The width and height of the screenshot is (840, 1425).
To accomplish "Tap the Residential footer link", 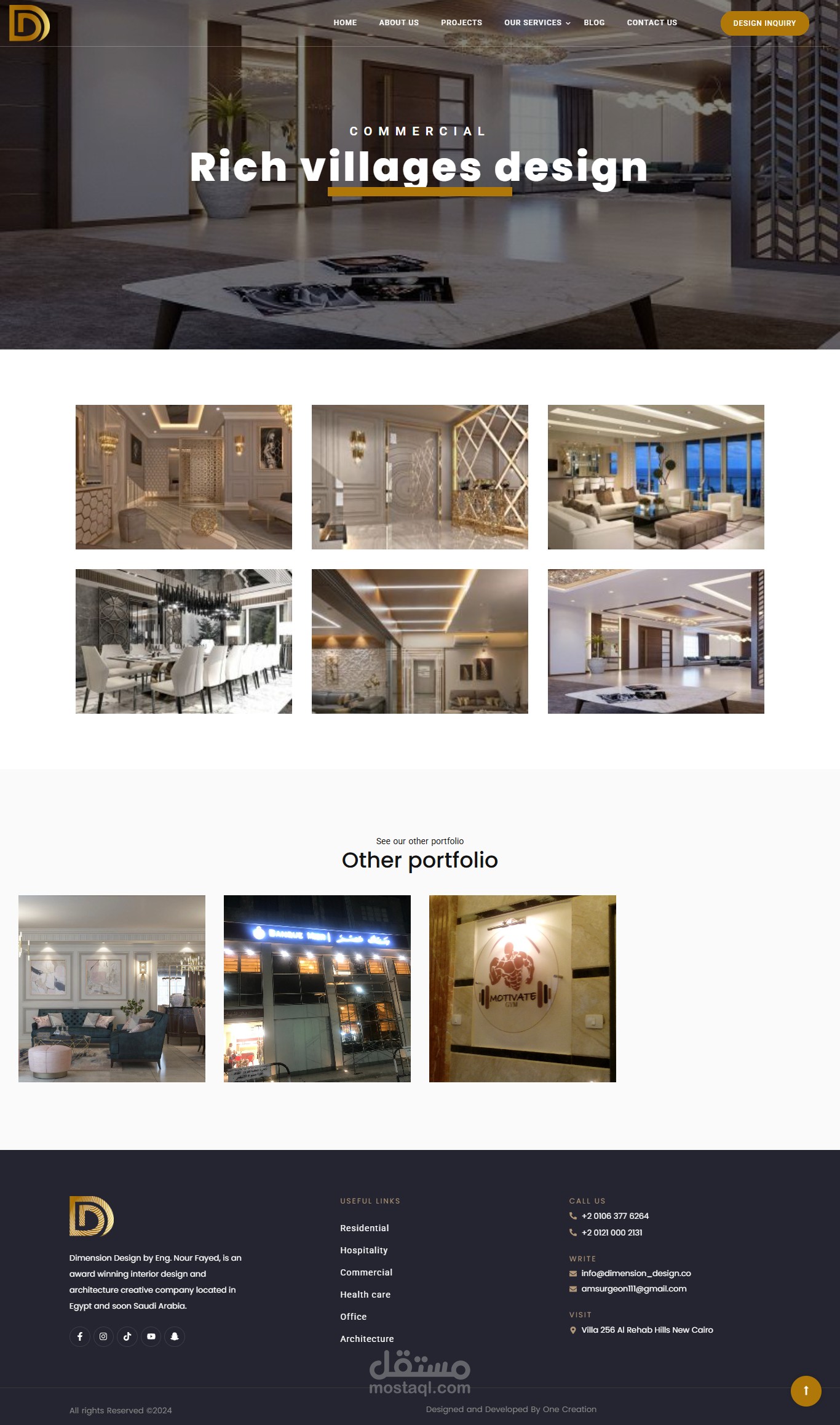I will [x=365, y=1228].
